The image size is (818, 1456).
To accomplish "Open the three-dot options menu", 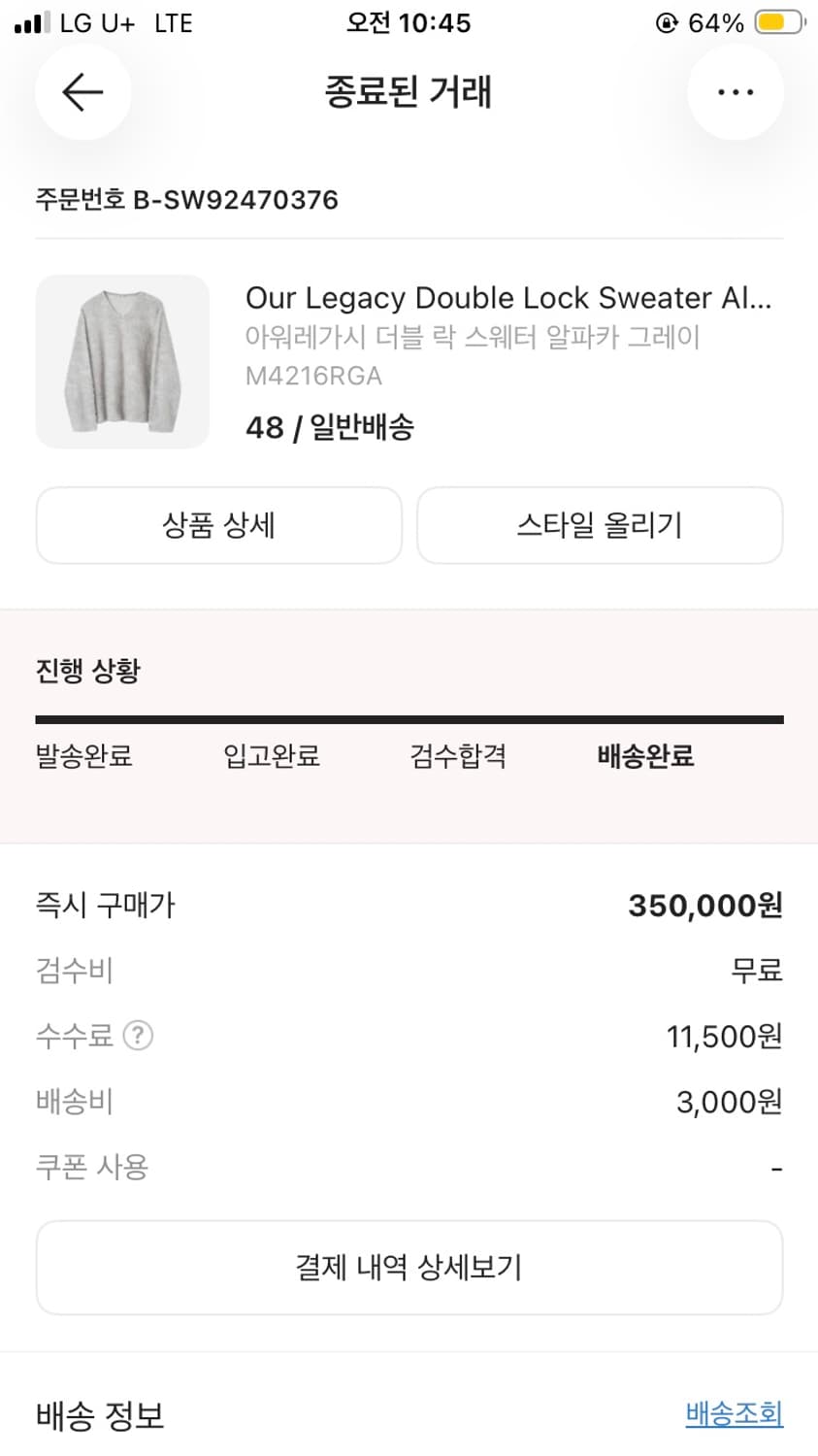I will click(735, 91).
